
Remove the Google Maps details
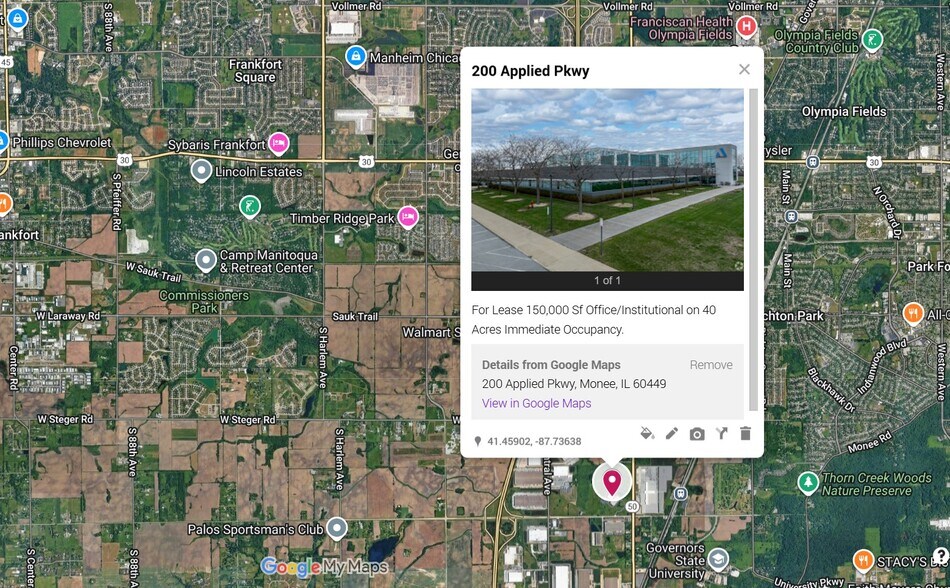click(x=711, y=365)
